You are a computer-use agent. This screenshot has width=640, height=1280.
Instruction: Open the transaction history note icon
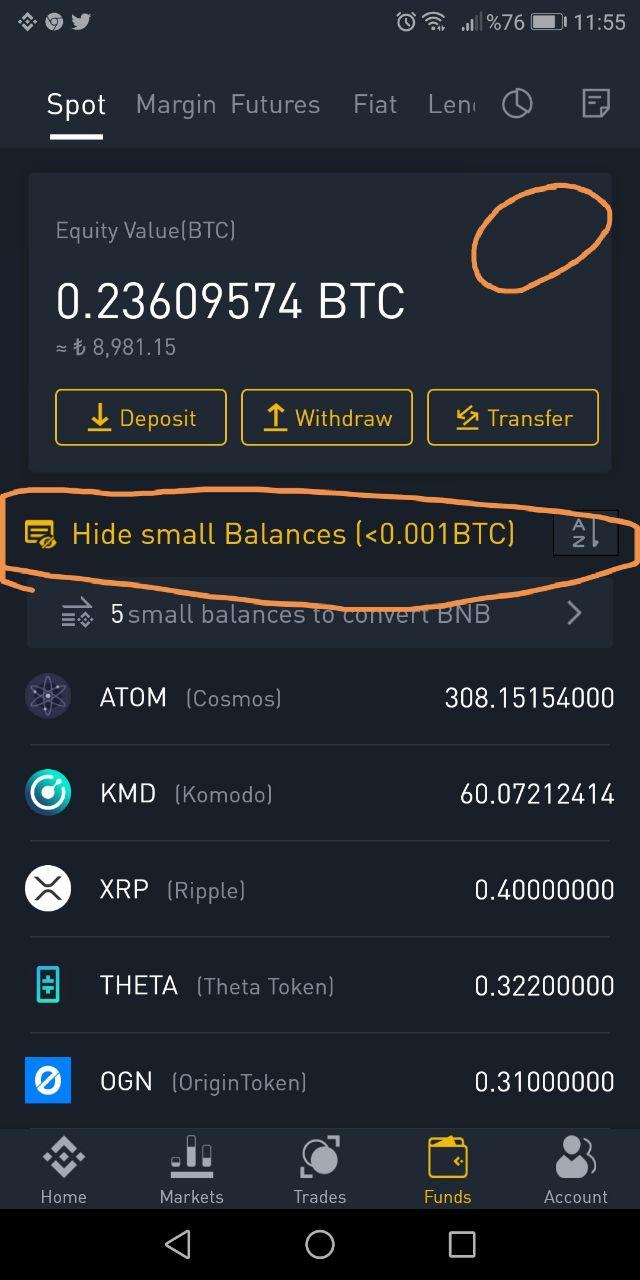596,104
